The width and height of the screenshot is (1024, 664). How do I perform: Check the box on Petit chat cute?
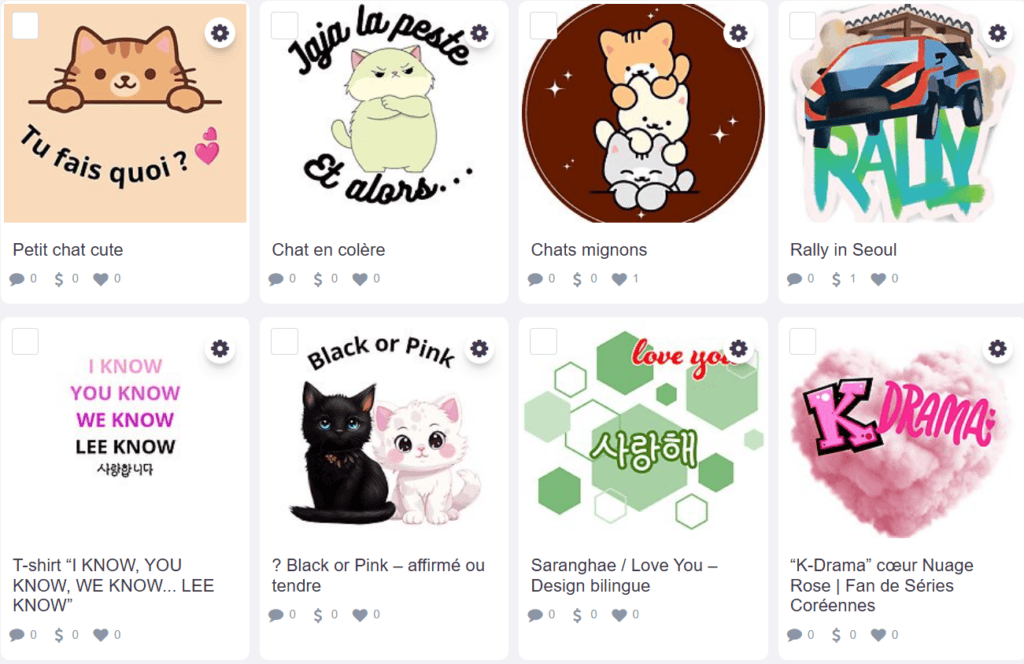(x=26, y=26)
